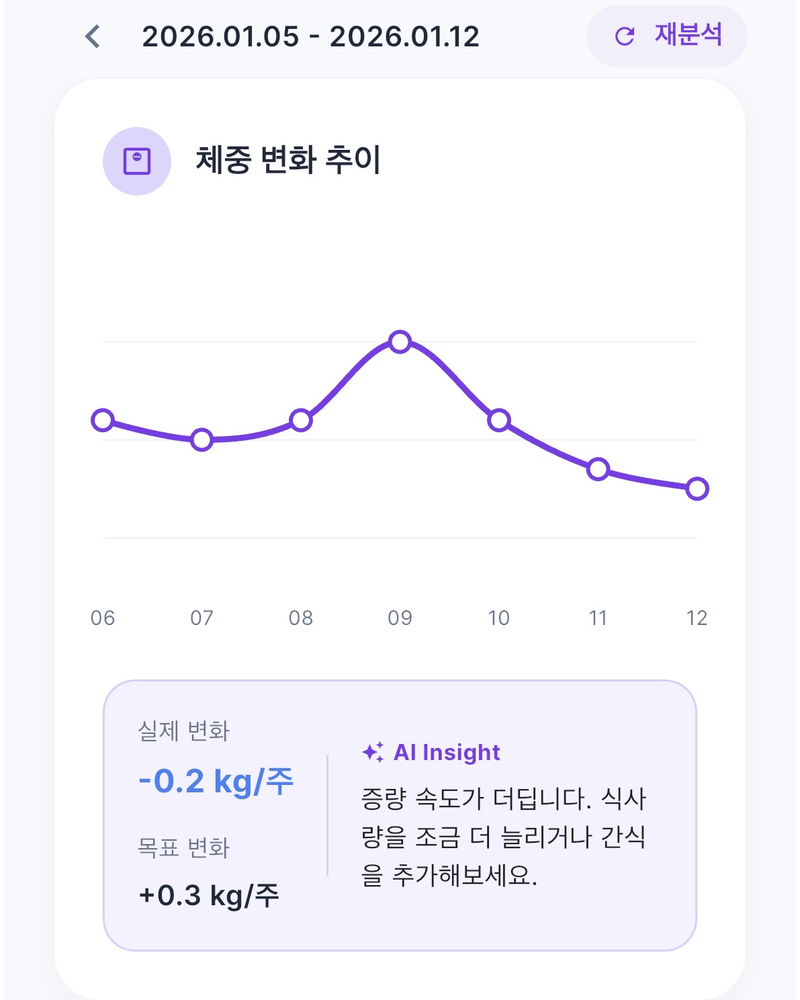The height and width of the screenshot is (1000, 800).
Task: Select the 08 label on the x-axis
Action: pos(301,618)
